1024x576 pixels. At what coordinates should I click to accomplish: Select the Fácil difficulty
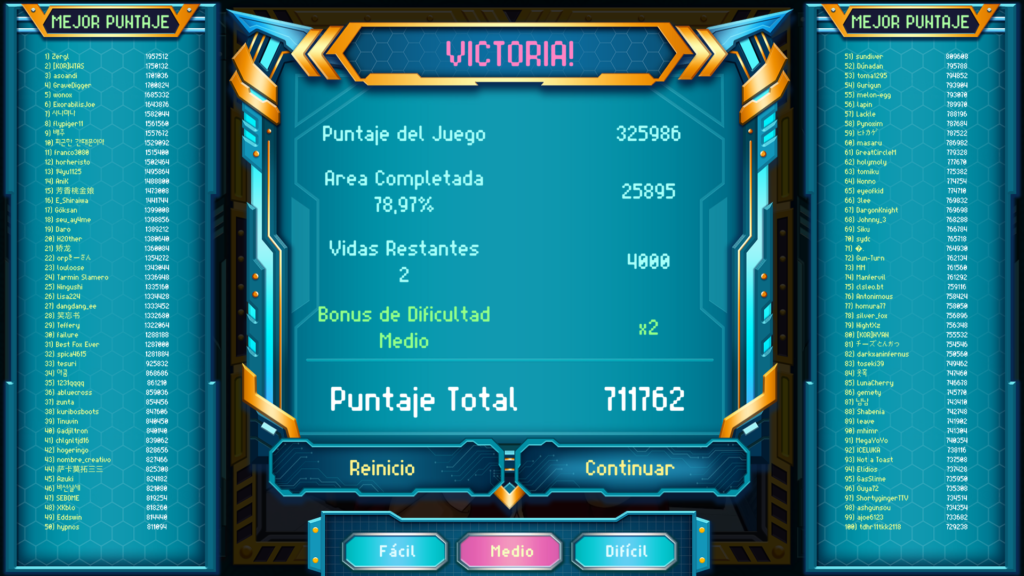(x=397, y=551)
